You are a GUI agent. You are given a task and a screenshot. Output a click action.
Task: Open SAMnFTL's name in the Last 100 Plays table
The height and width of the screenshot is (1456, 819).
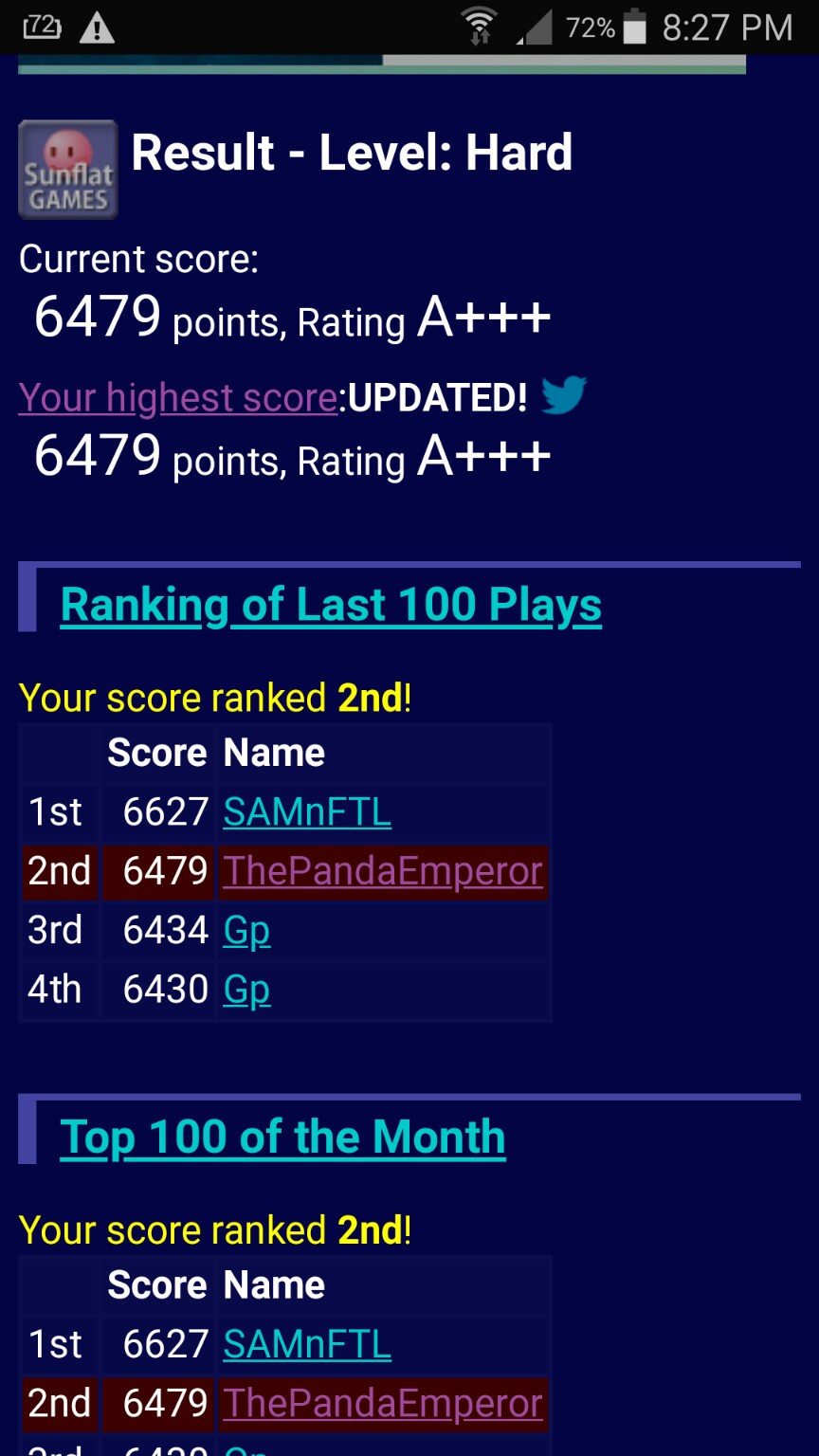(x=307, y=812)
